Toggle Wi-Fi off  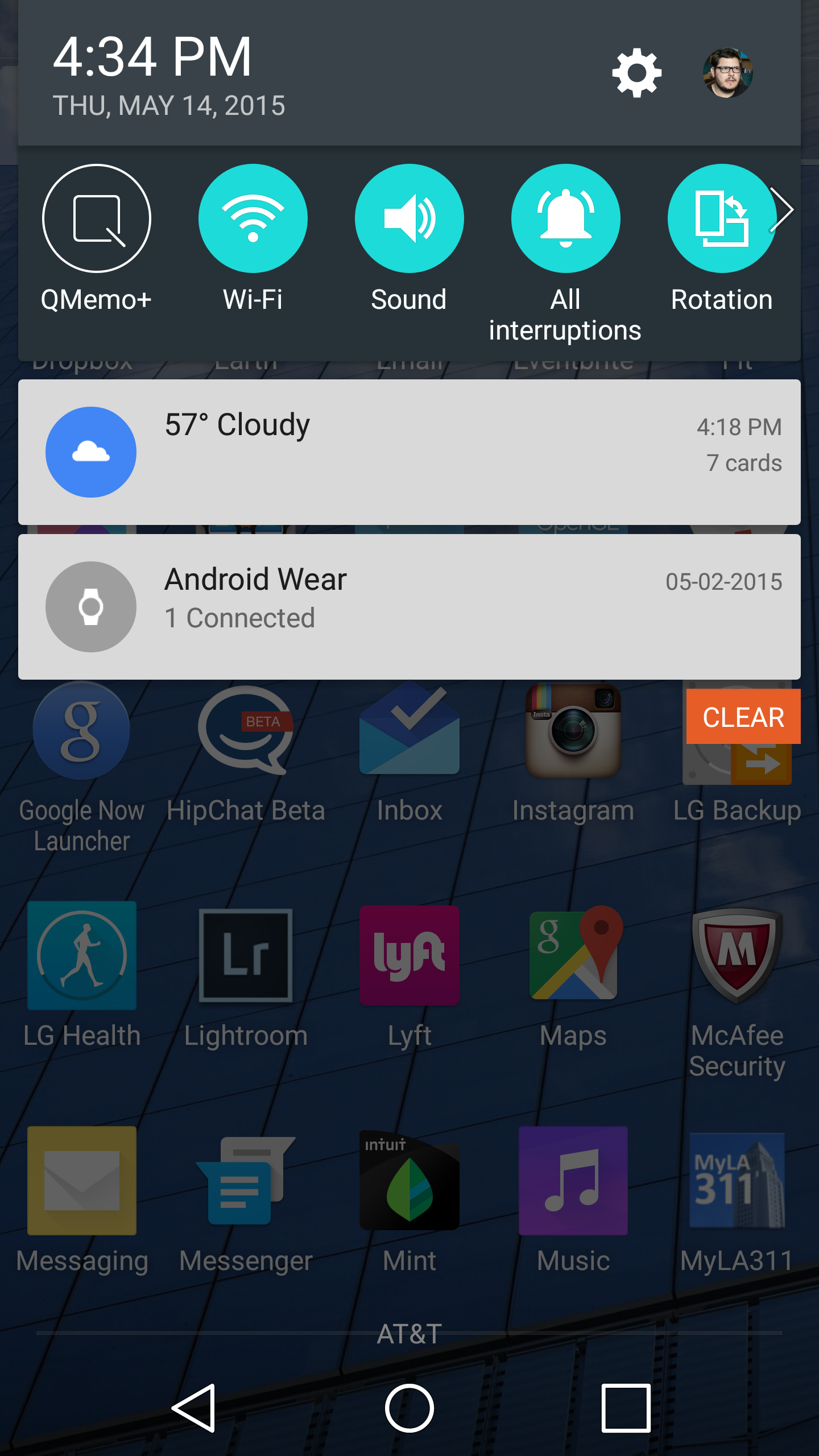point(253,218)
